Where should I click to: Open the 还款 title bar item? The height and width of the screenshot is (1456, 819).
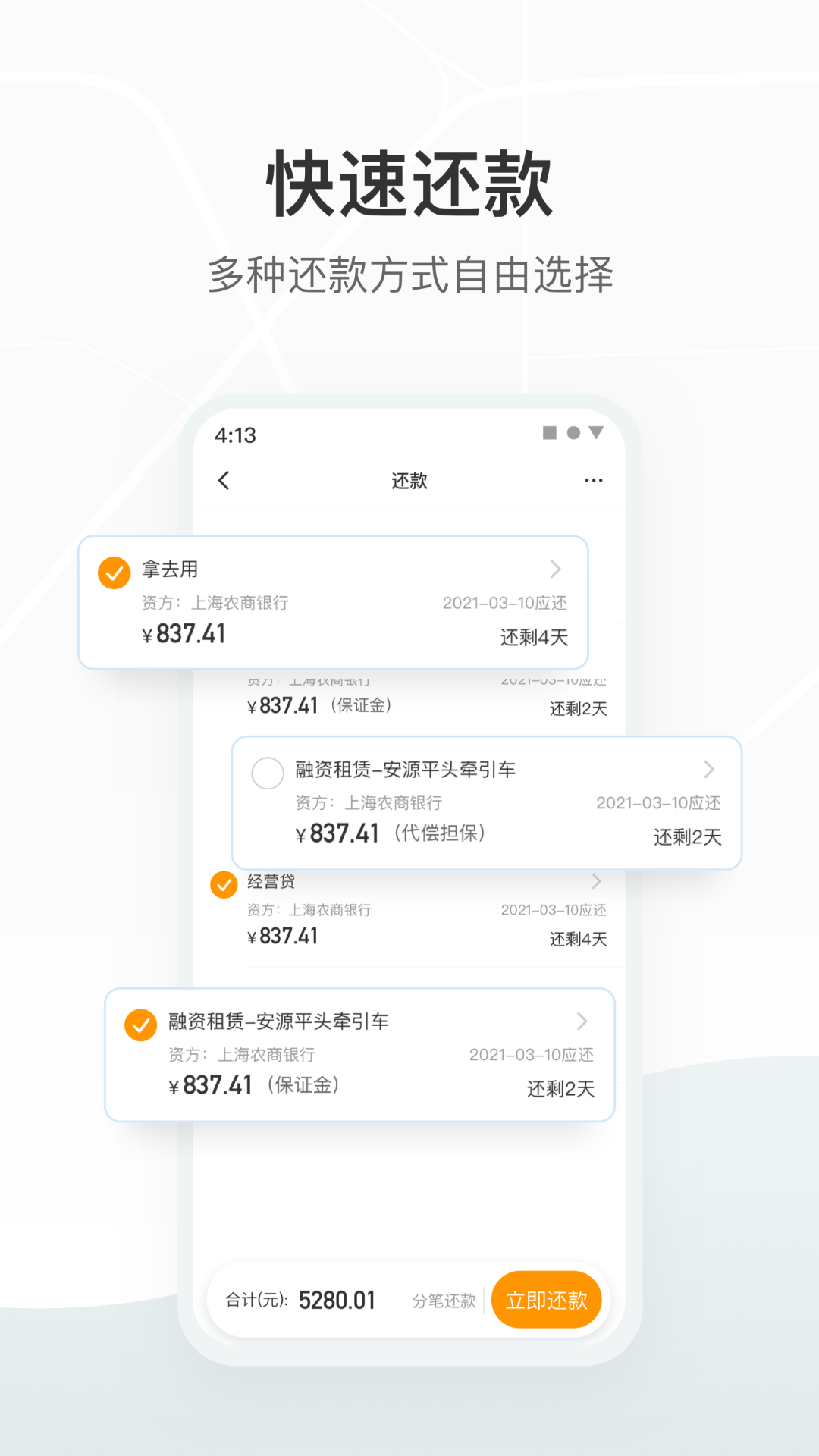point(409,480)
